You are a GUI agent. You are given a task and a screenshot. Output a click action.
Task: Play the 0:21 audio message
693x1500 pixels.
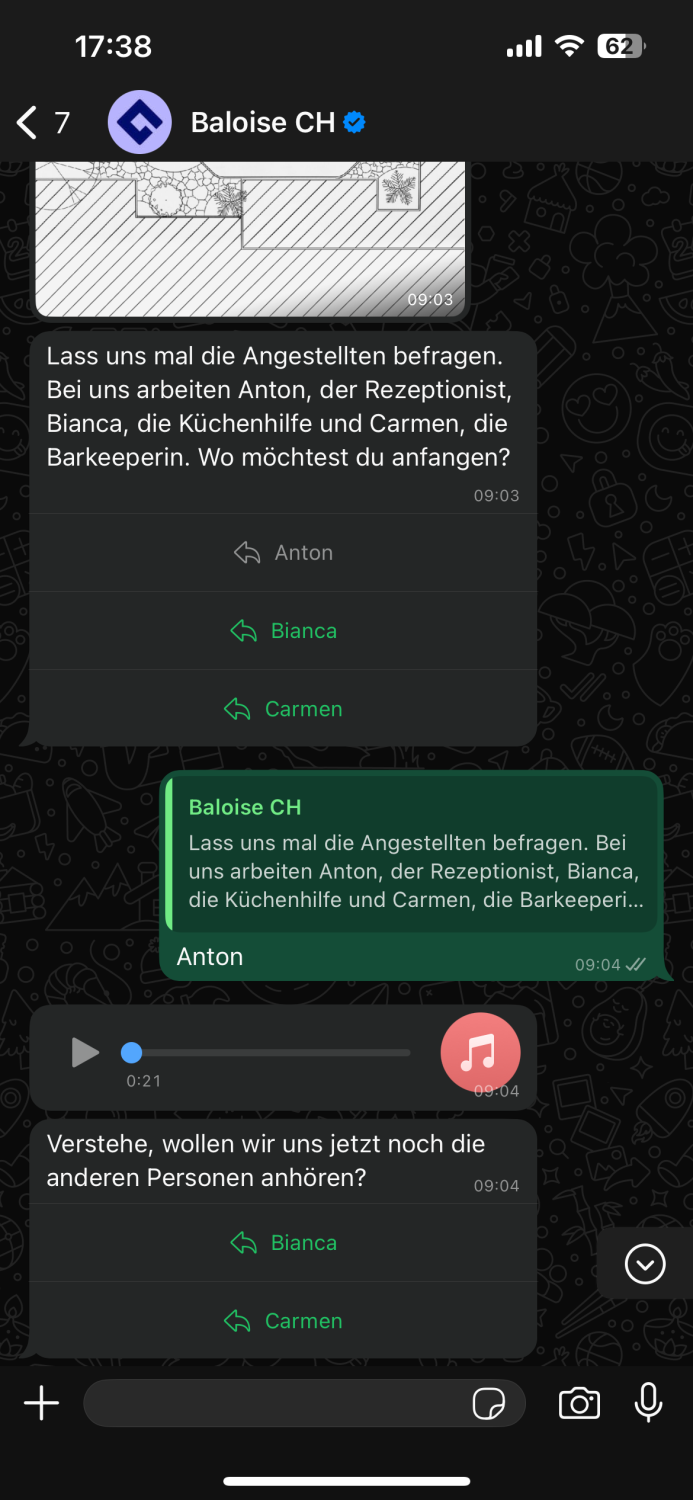pyautogui.click(x=85, y=1052)
